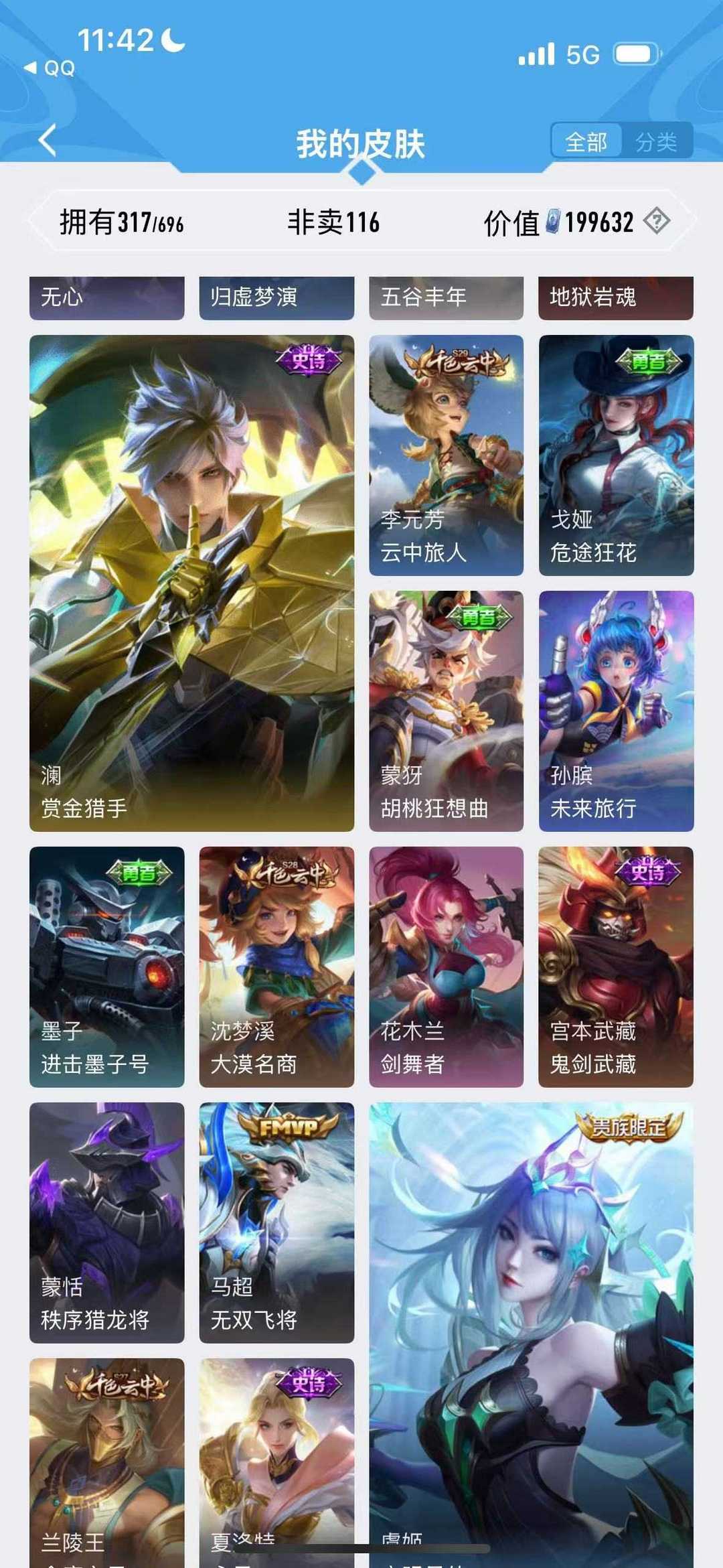Select 沈梦溪 大漠名商 skin
This screenshot has height=1568, width=723.
click(276, 967)
